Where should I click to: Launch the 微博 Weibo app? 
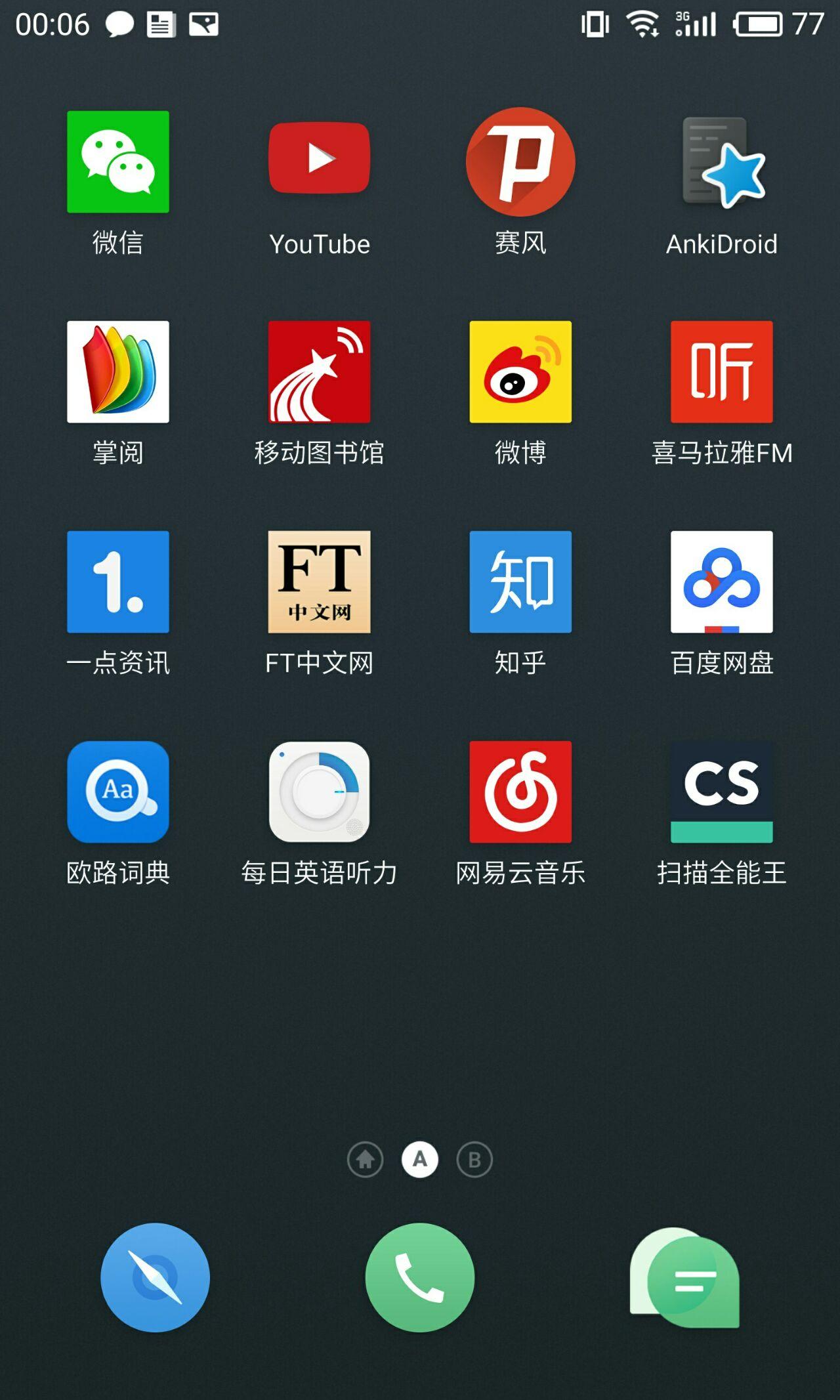coord(520,371)
